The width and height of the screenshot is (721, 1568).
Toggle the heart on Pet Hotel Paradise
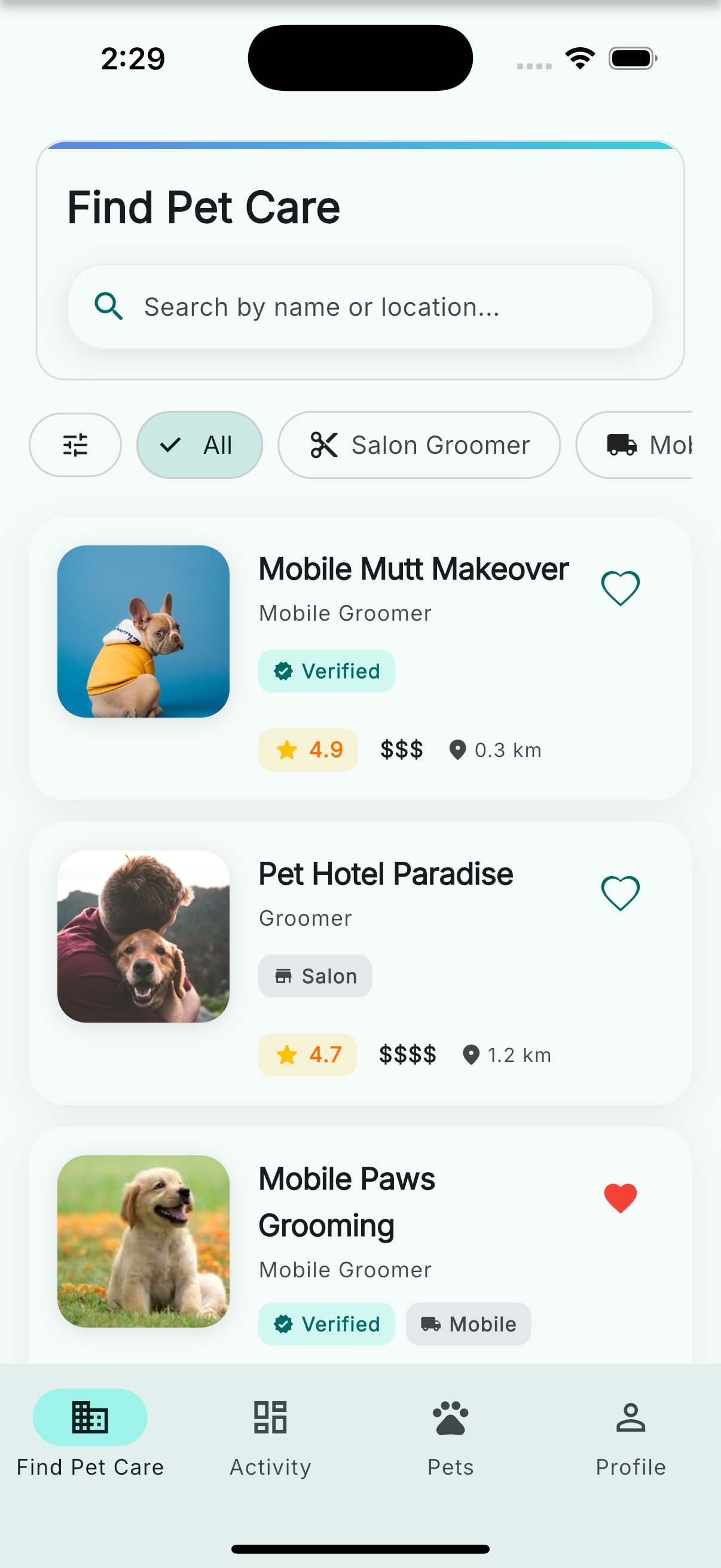click(x=620, y=892)
